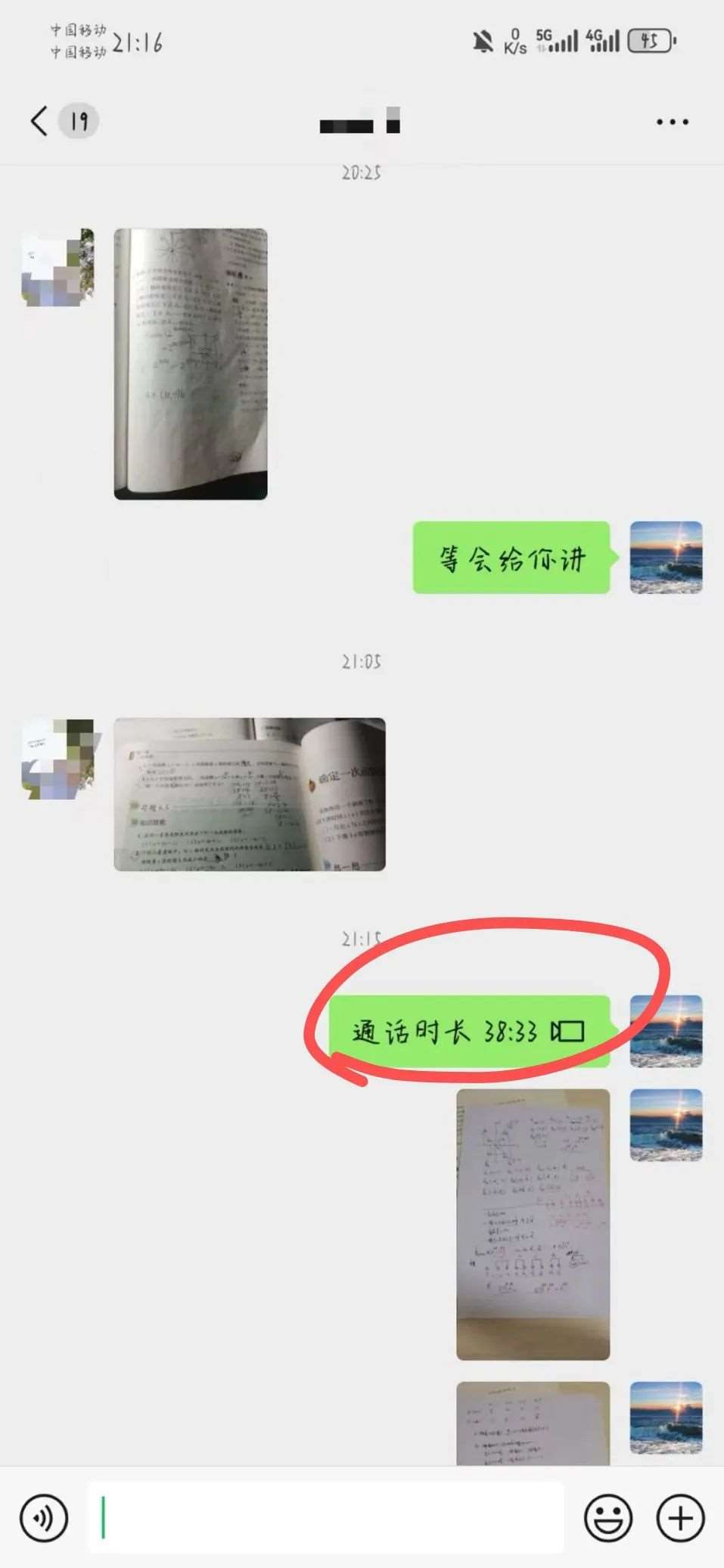
Task: Go back to the chat list
Action: coord(39,121)
